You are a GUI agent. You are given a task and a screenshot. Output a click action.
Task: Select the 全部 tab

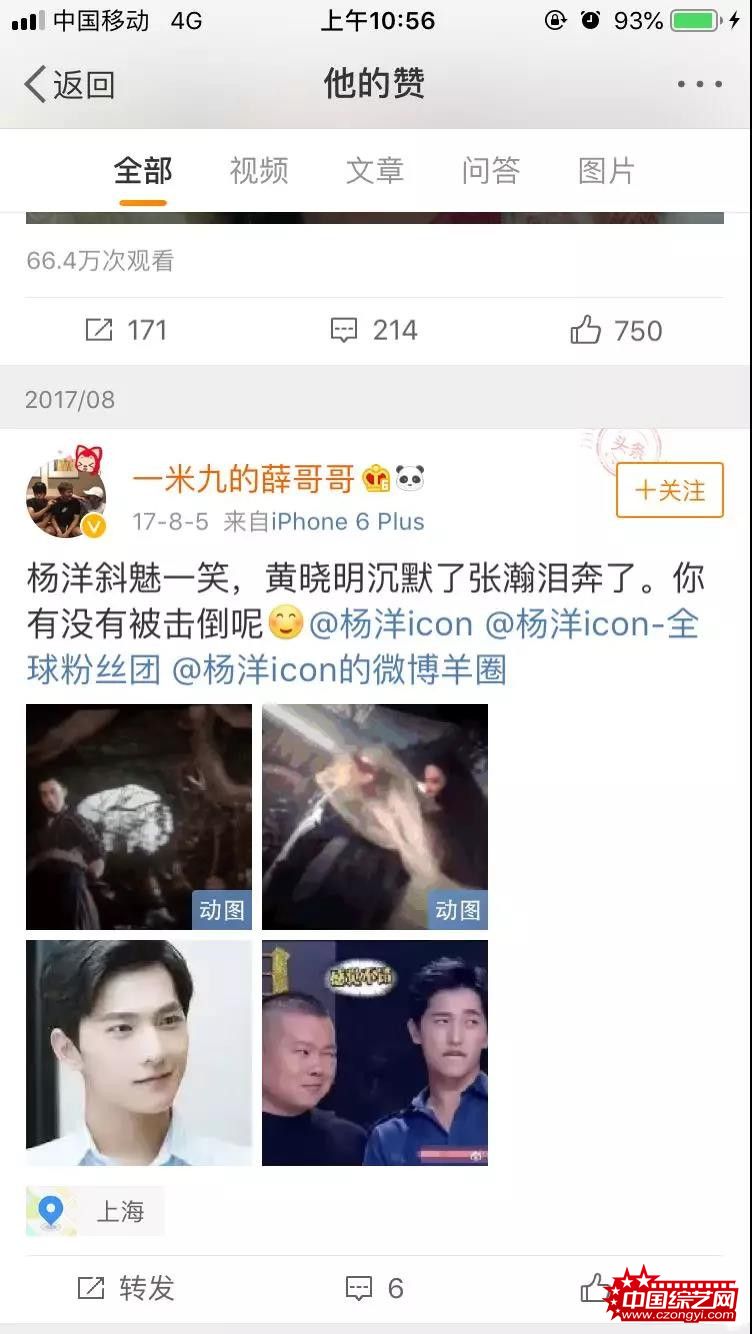[142, 171]
